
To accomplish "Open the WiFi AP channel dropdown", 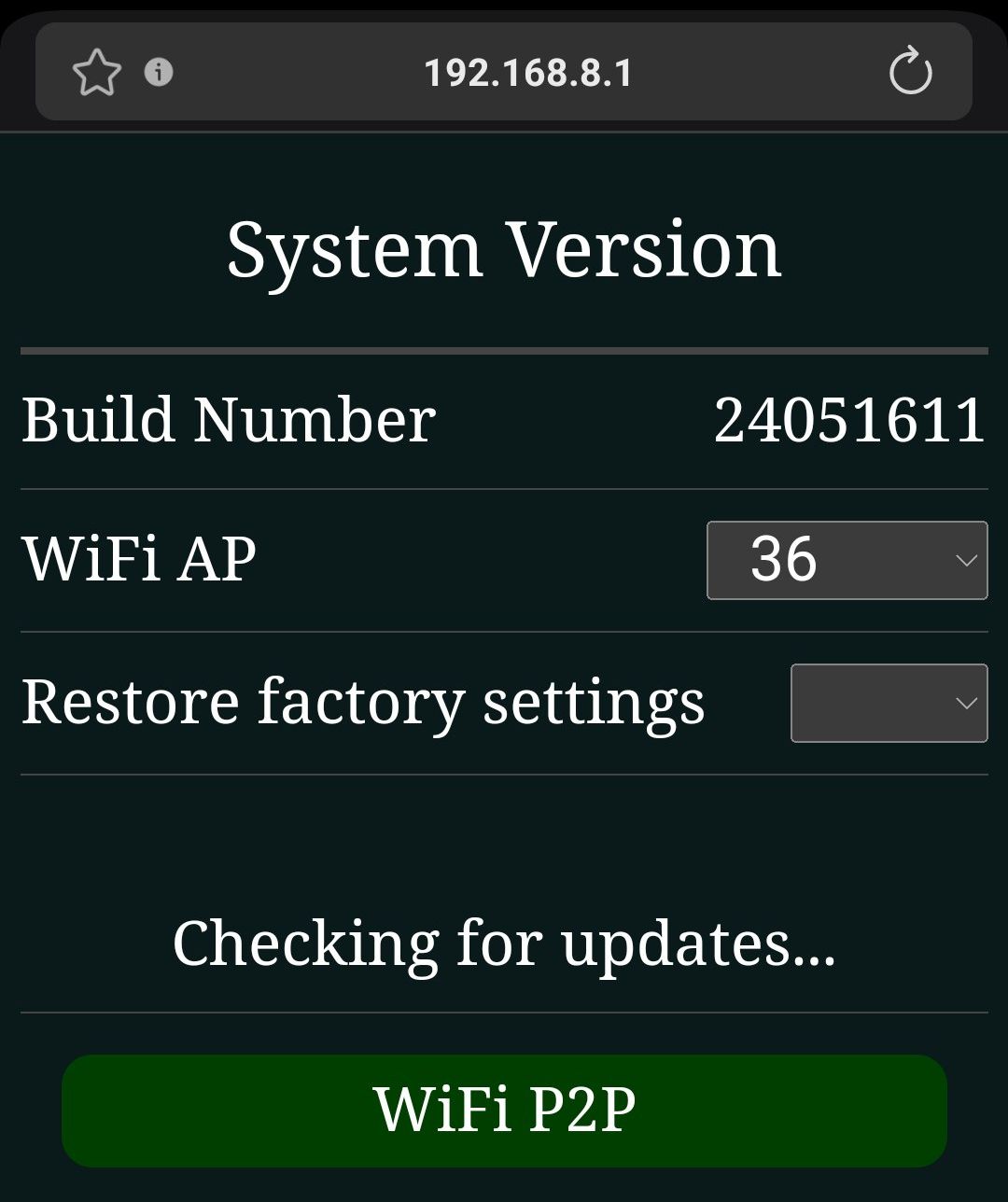I will [x=847, y=560].
